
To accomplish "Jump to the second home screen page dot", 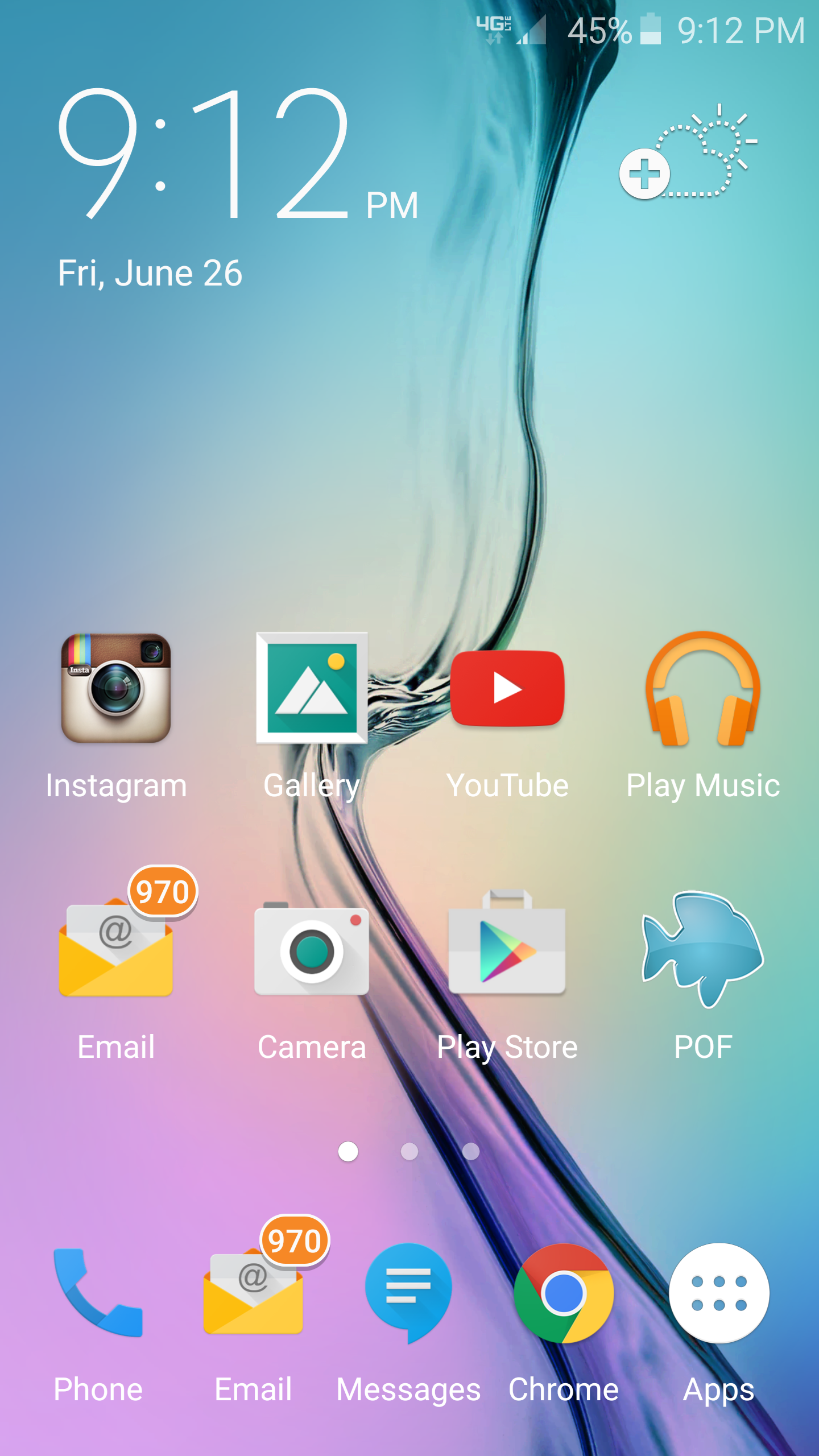I will [x=409, y=1152].
